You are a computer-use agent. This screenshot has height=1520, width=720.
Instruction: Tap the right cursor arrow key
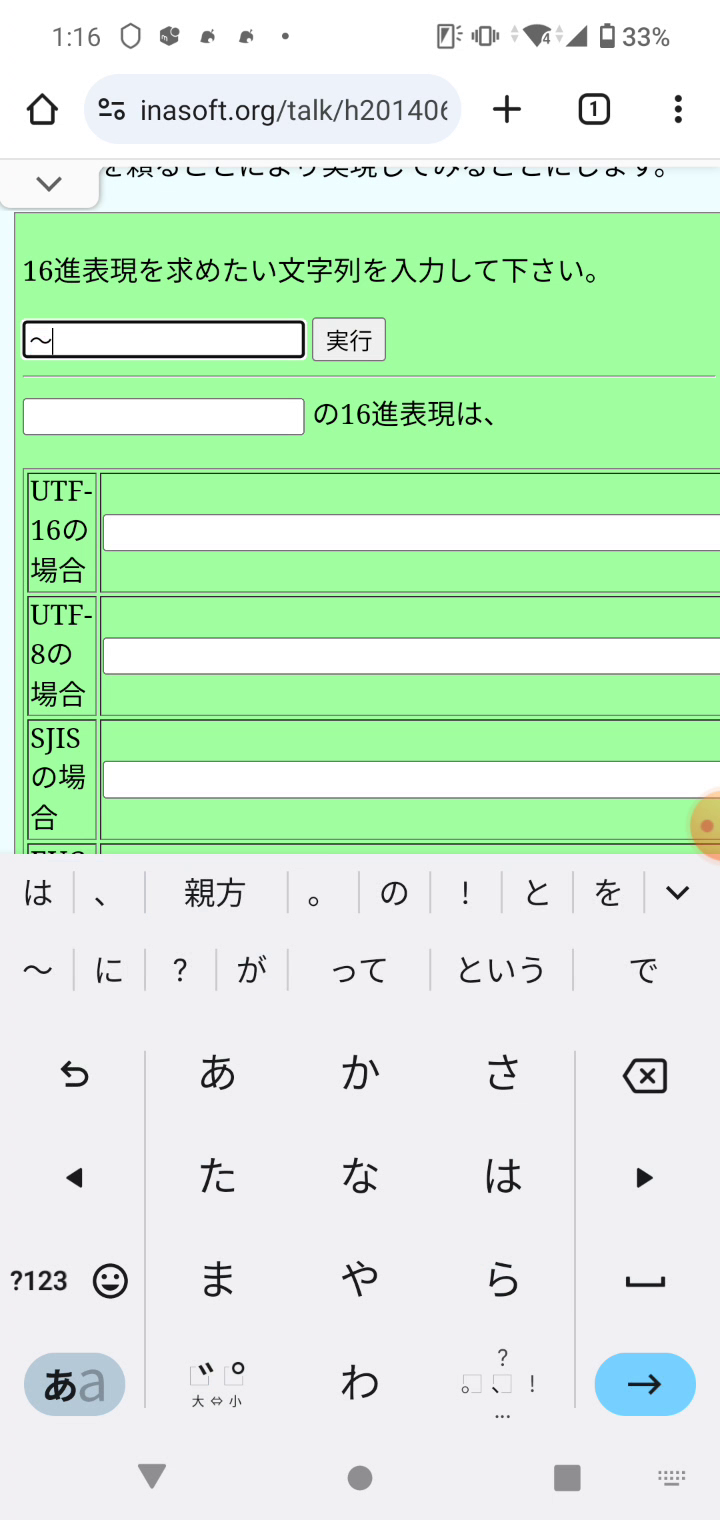coord(645,1177)
